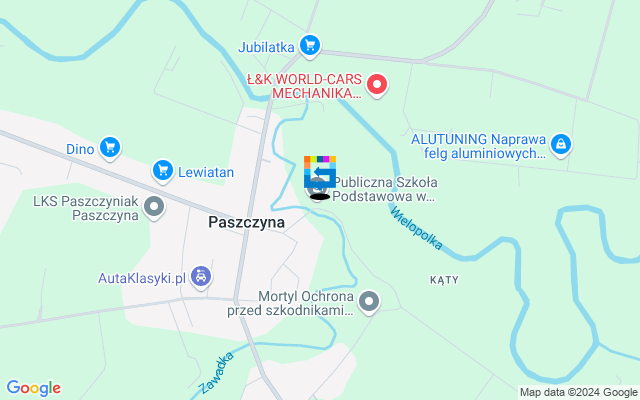The width and height of the screenshot is (640, 400).
Task: Select the Mortyl Ochrona przed szkodnikami marker
Action: point(369,301)
